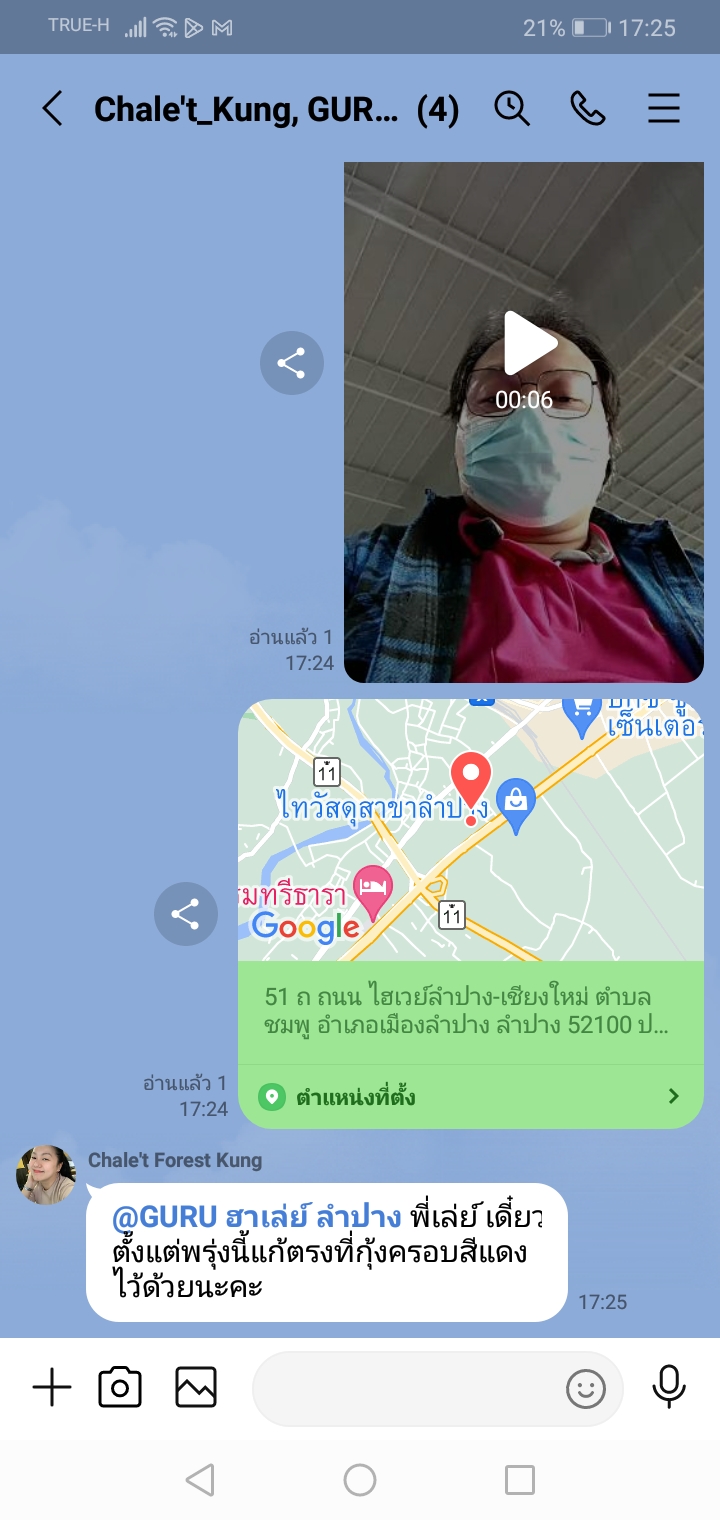Record a voice message

click(x=669, y=1386)
